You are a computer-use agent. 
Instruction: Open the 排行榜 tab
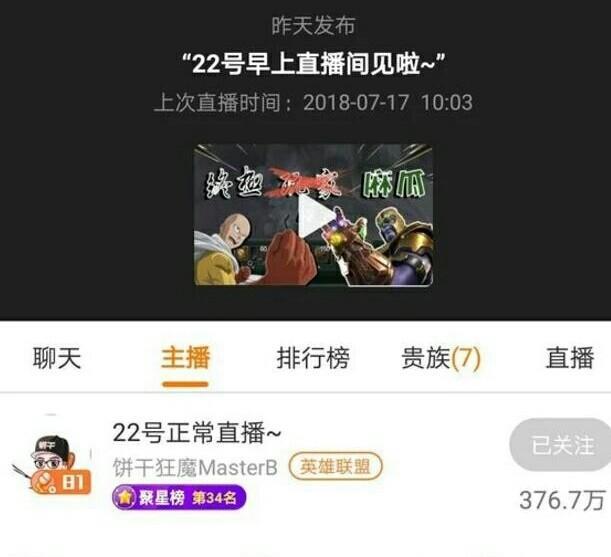[x=313, y=359]
